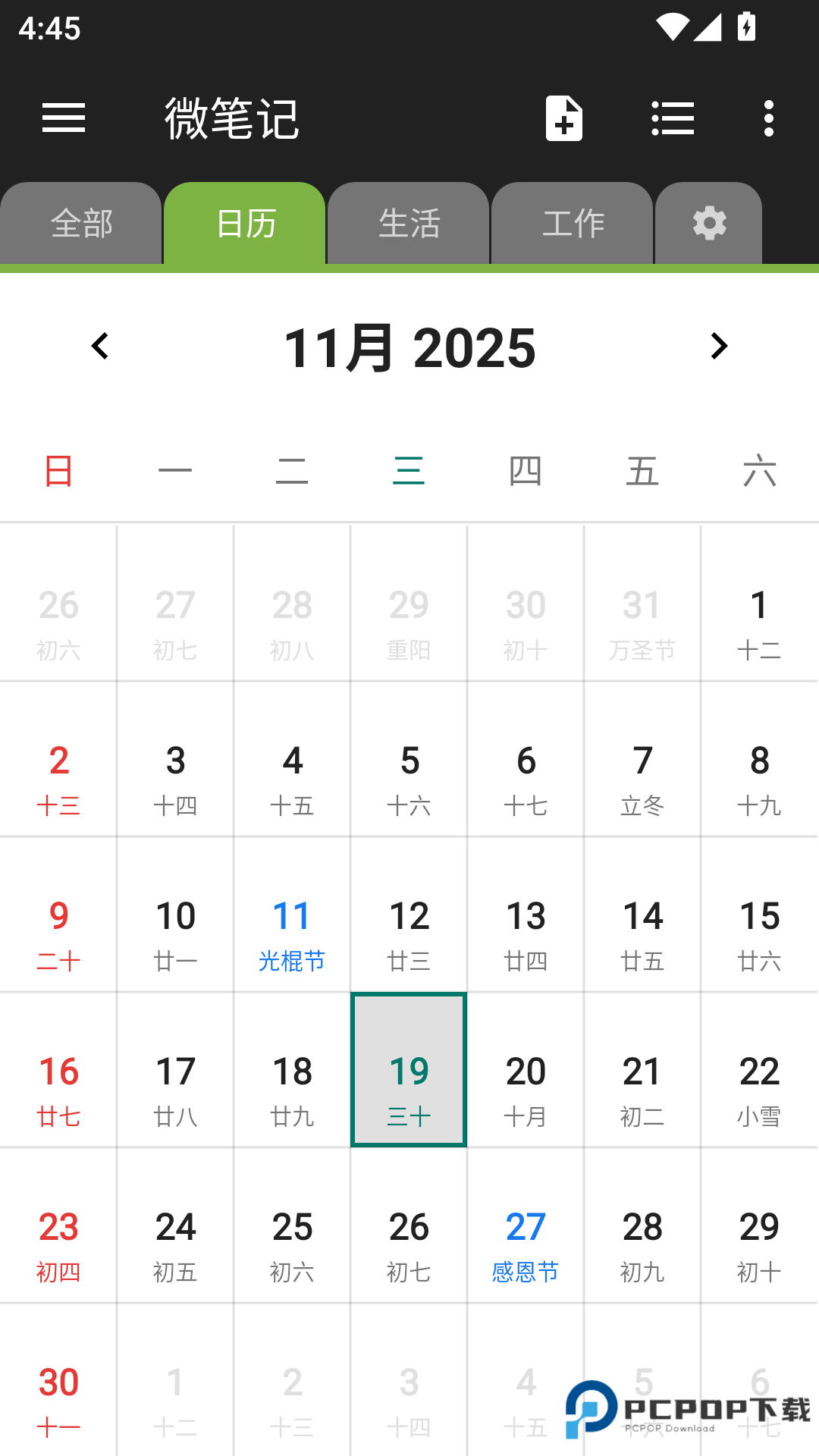
Task: Open the navigation drawer menu
Action: tap(64, 118)
